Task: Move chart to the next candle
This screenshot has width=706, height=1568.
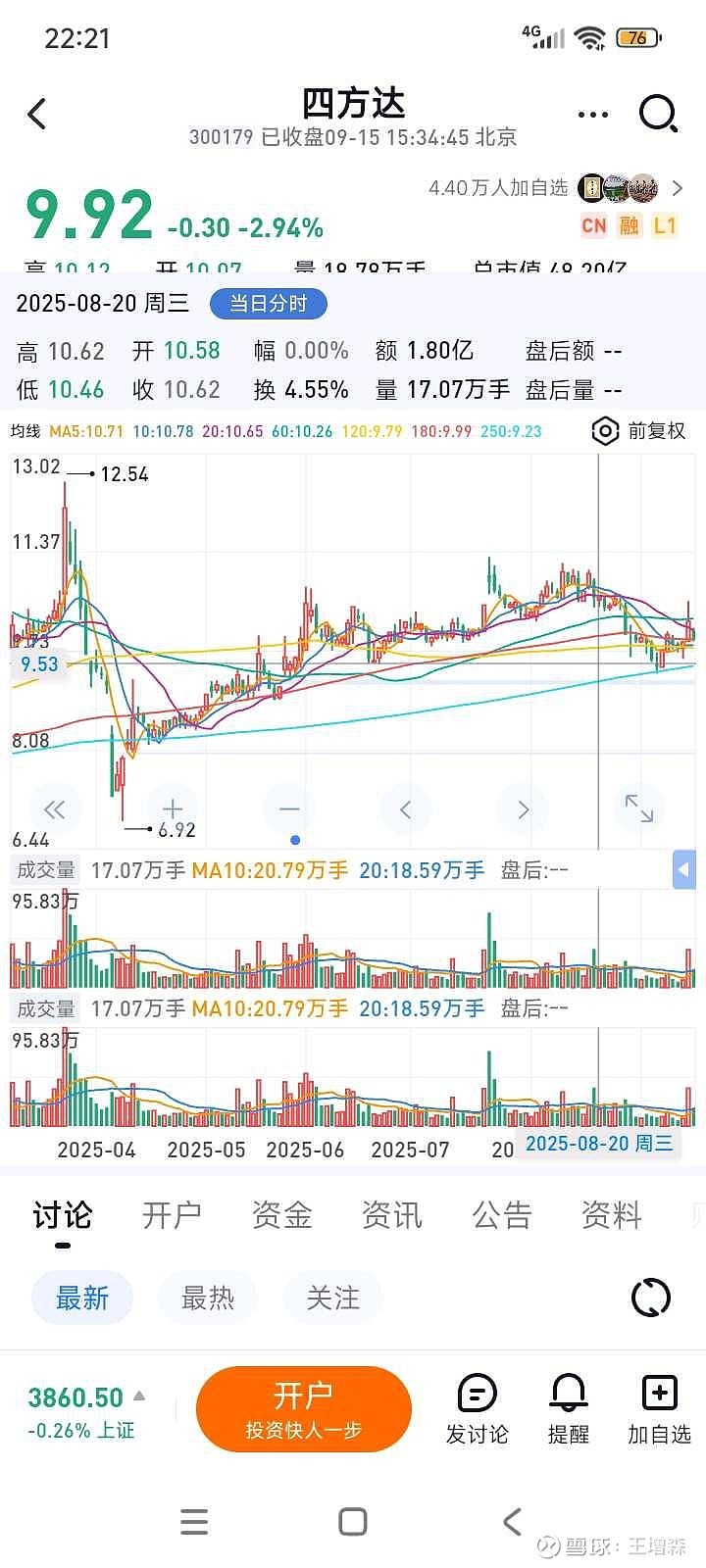Action: coord(523,809)
